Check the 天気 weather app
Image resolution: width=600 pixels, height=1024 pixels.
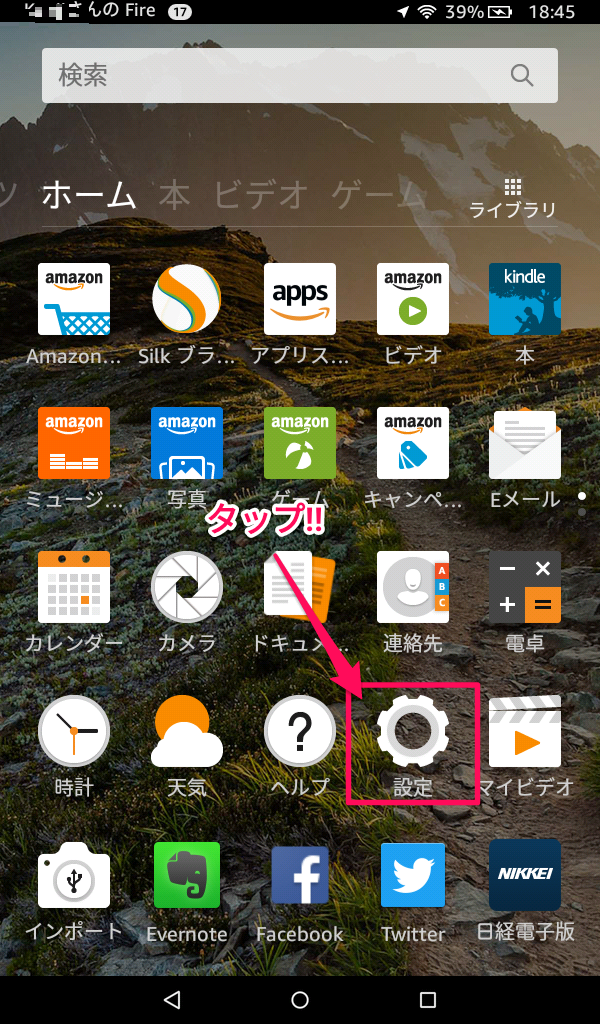click(x=187, y=732)
